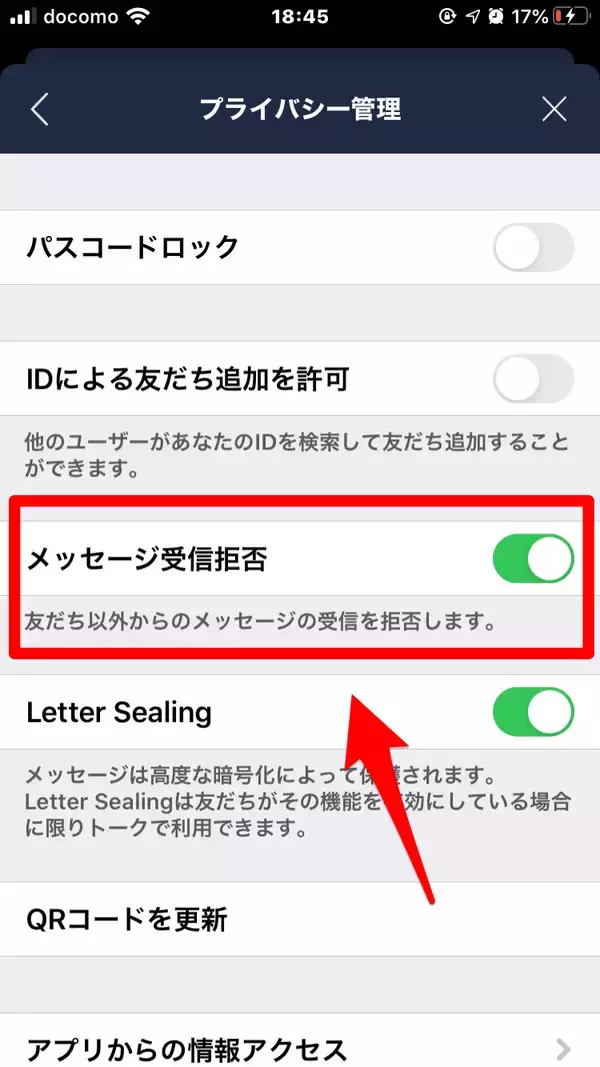Go back from プライバシー管理
This screenshot has height=1067, width=600.
pyautogui.click(x=39, y=109)
